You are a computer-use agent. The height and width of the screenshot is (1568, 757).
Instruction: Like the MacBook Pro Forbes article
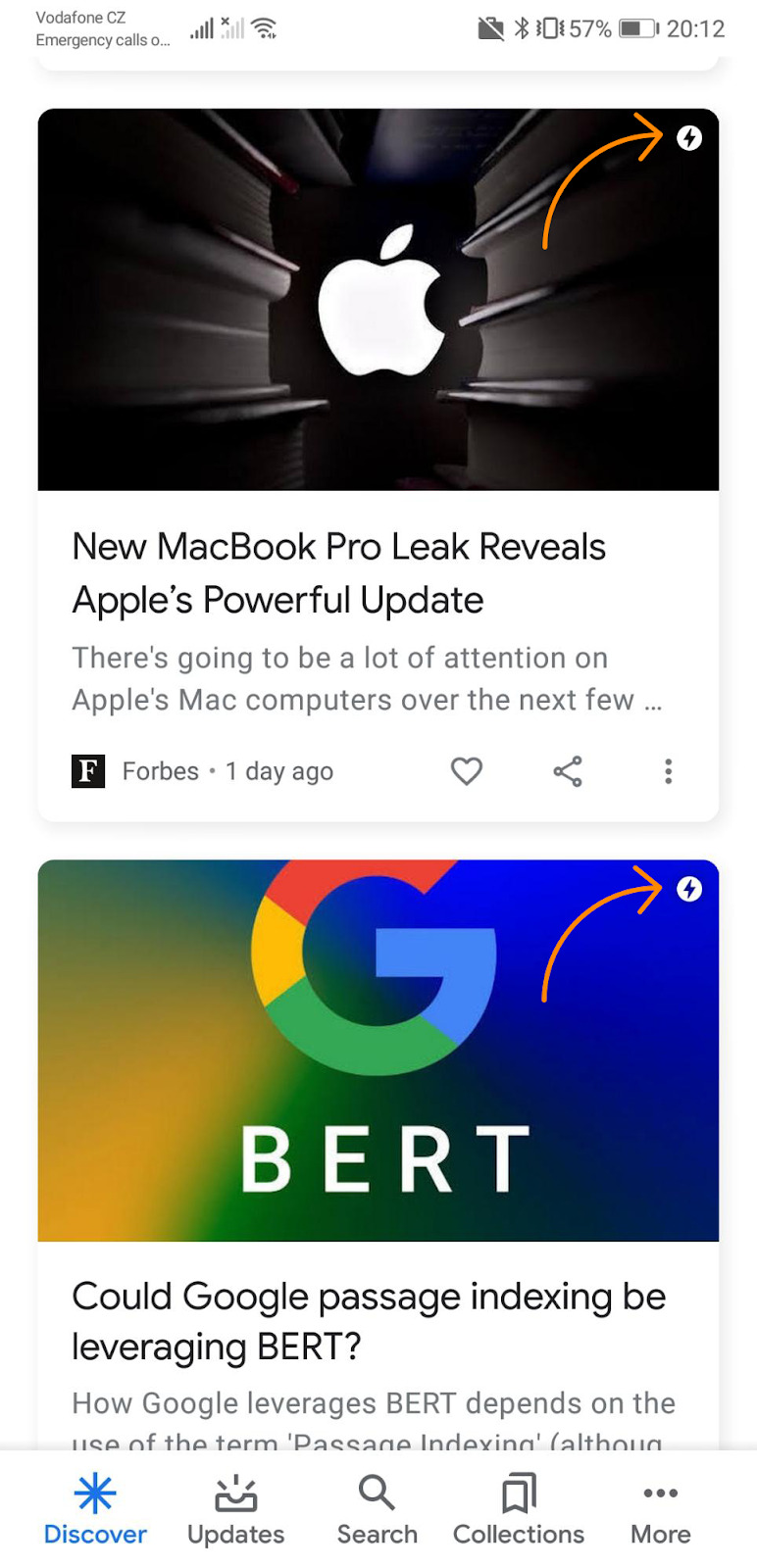467,771
